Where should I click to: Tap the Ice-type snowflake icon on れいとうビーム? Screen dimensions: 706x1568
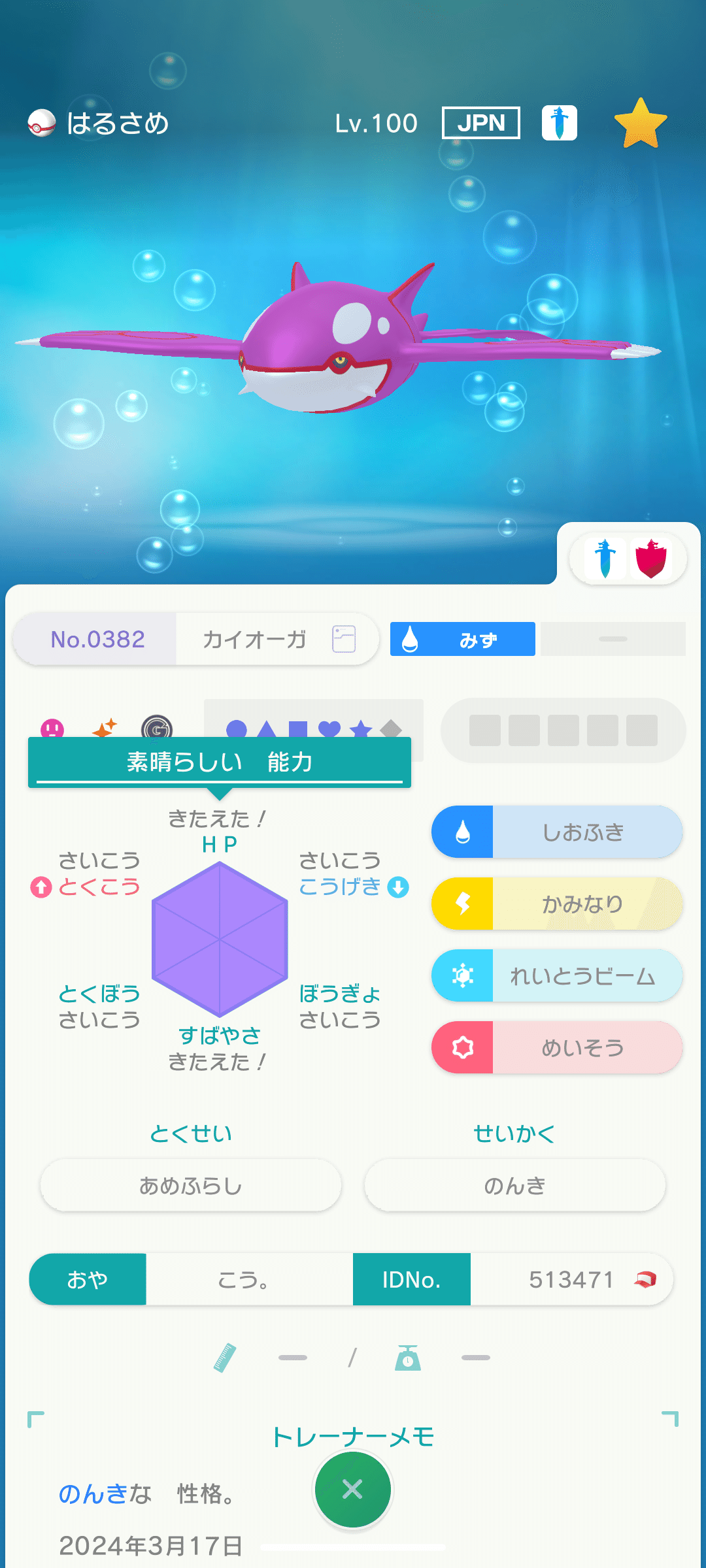(462, 975)
